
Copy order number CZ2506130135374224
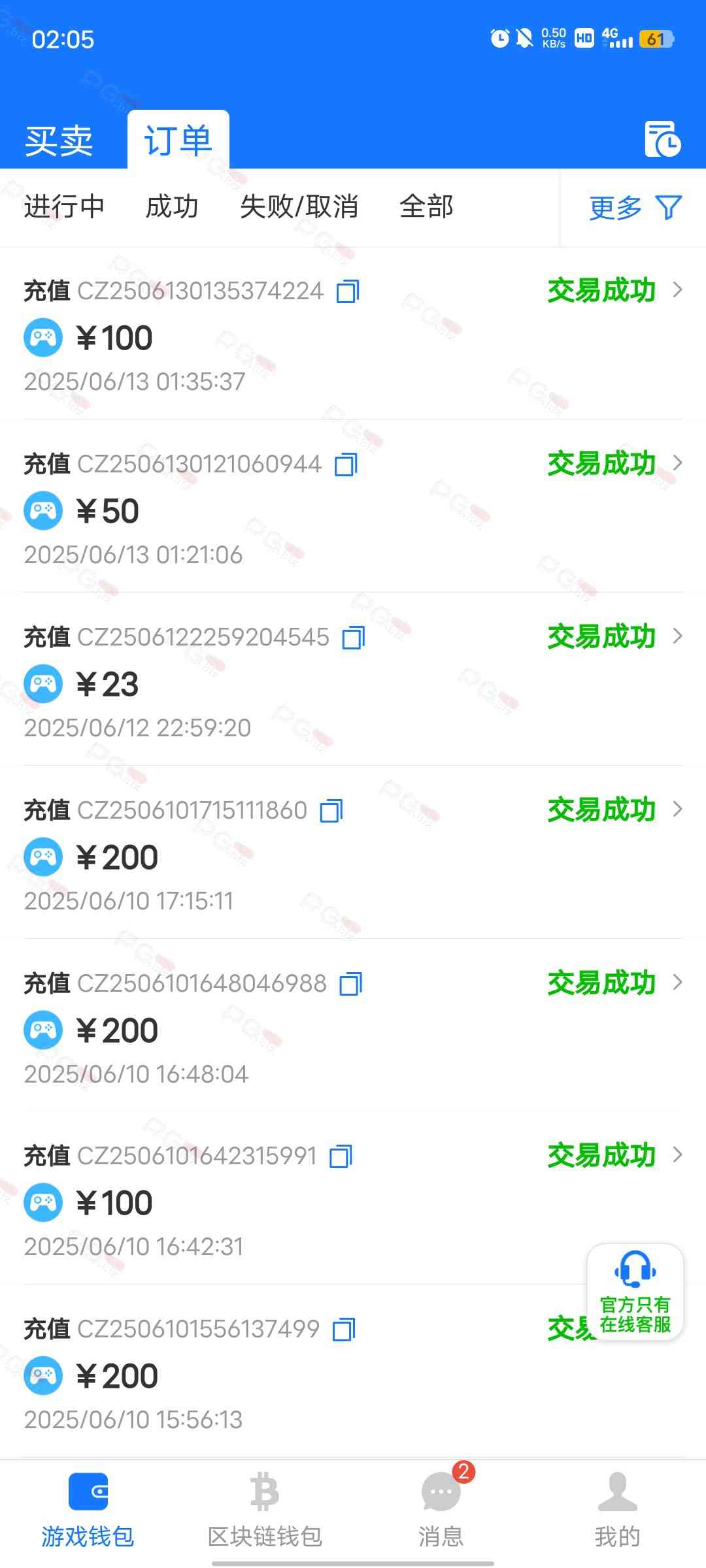tap(348, 291)
